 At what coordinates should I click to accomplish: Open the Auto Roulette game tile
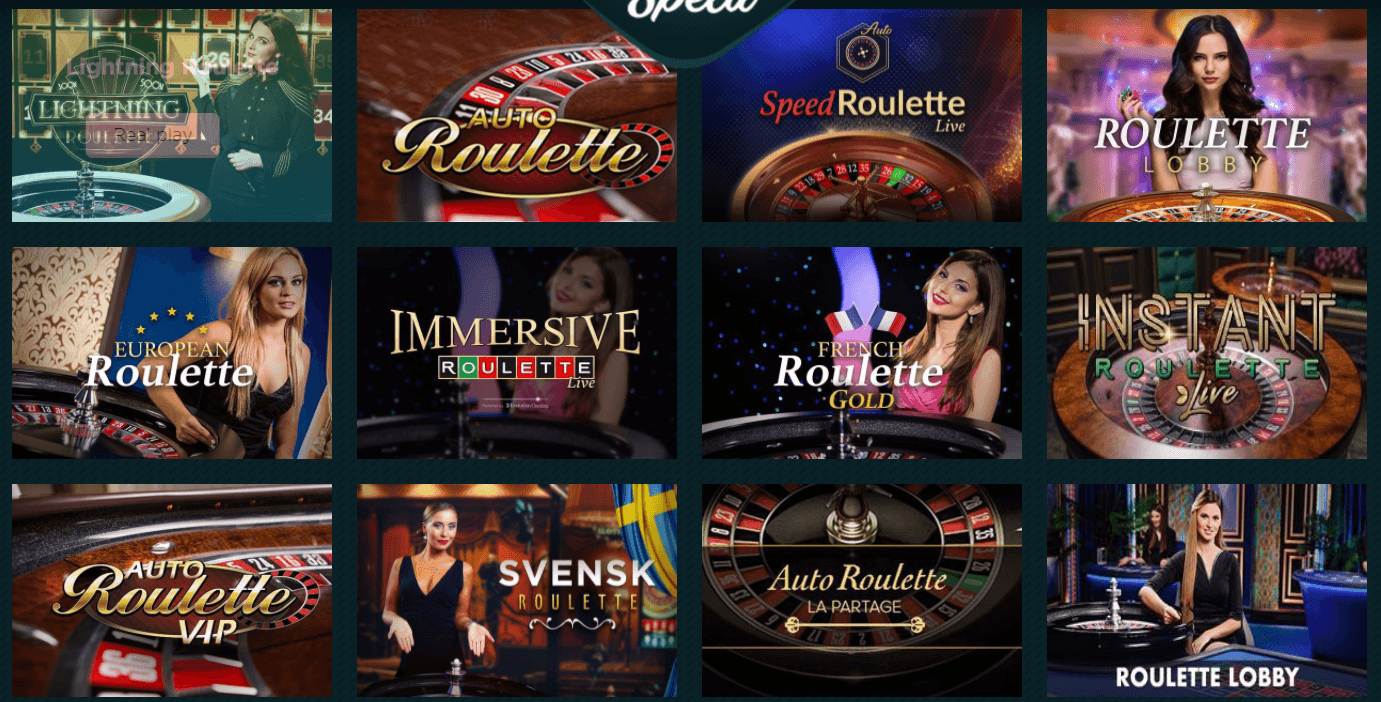(x=516, y=116)
